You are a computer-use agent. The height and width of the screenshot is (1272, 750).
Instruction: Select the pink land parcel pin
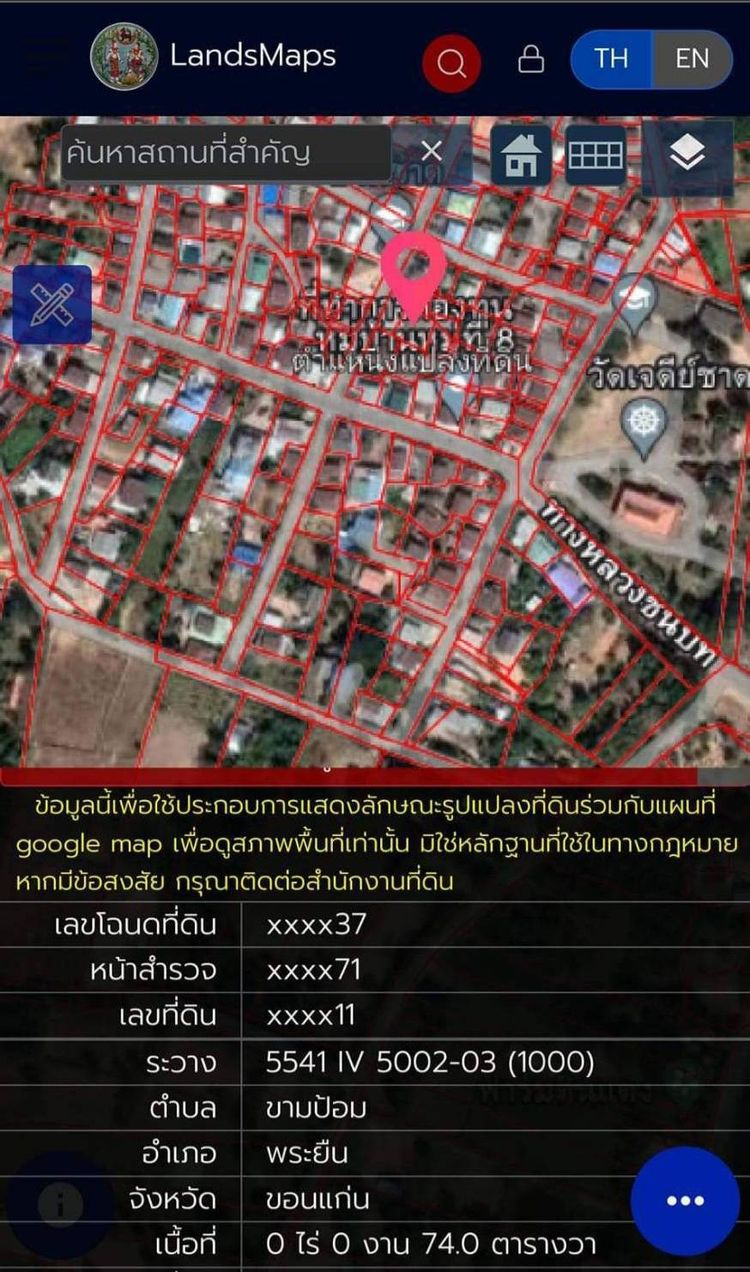(x=413, y=266)
